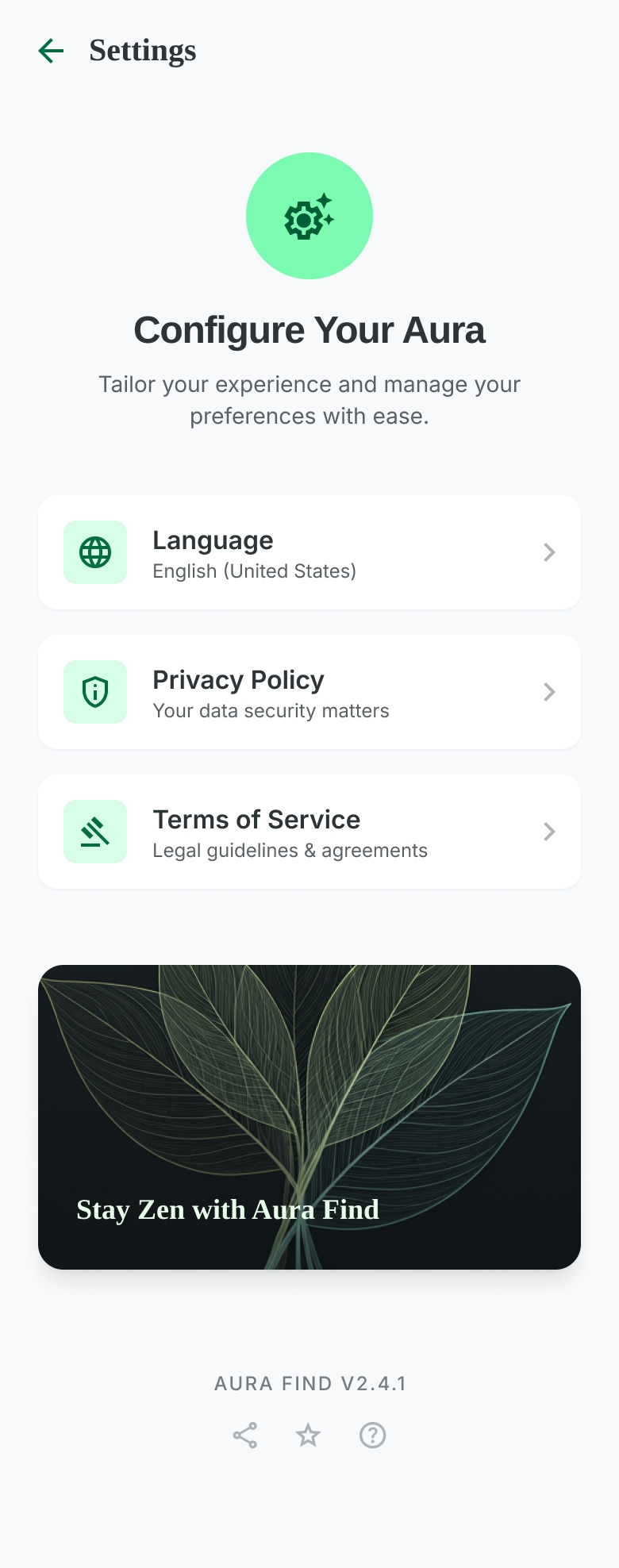Open the help question mark icon
The image size is (619, 1568).
pos(372,1435)
